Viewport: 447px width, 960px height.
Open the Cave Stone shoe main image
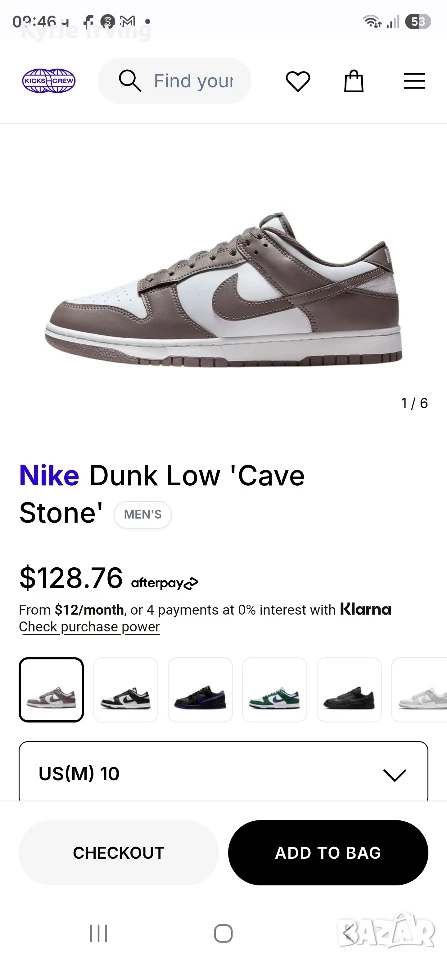(x=224, y=289)
